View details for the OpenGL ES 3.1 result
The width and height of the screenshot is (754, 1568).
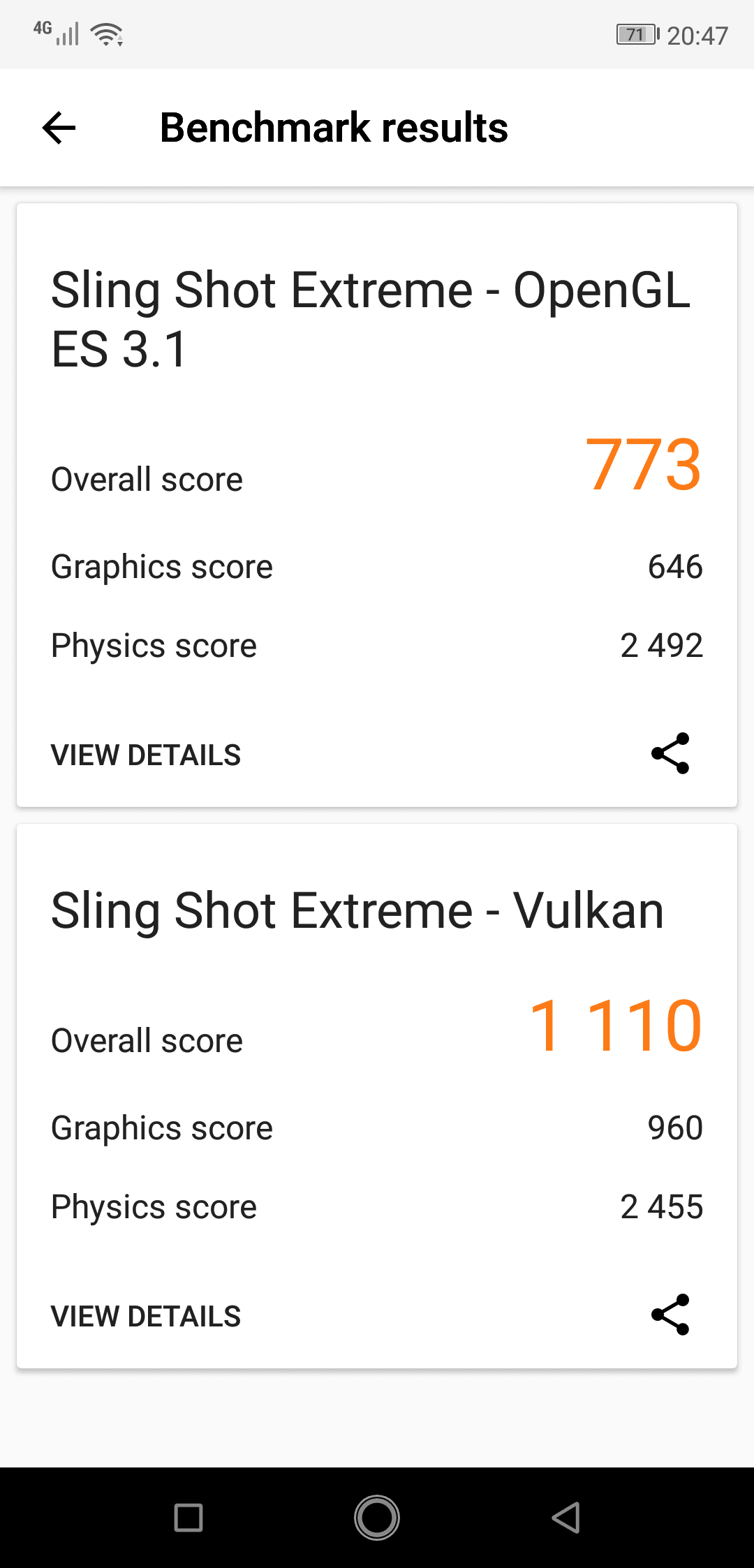146,755
